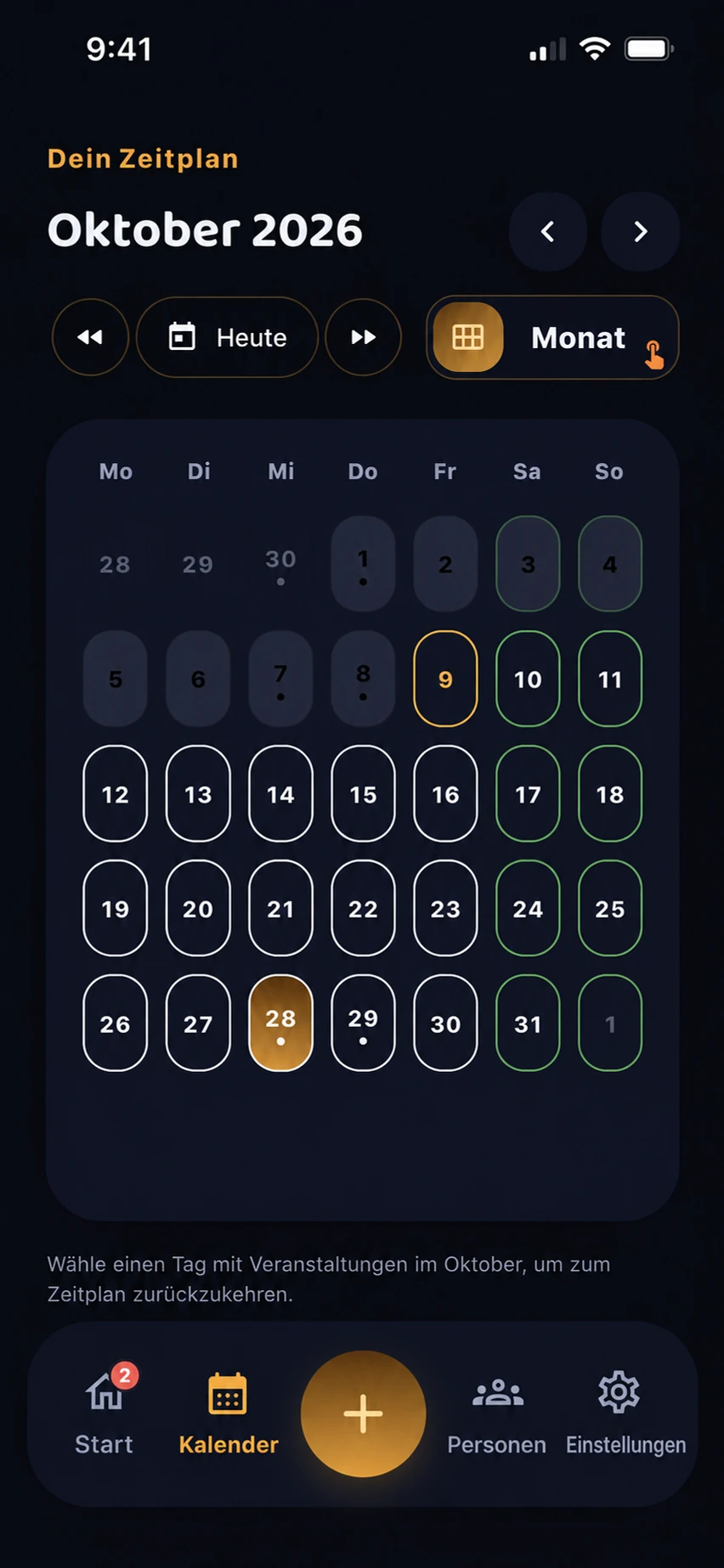Go to the next month with right chevron

point(640,231)
